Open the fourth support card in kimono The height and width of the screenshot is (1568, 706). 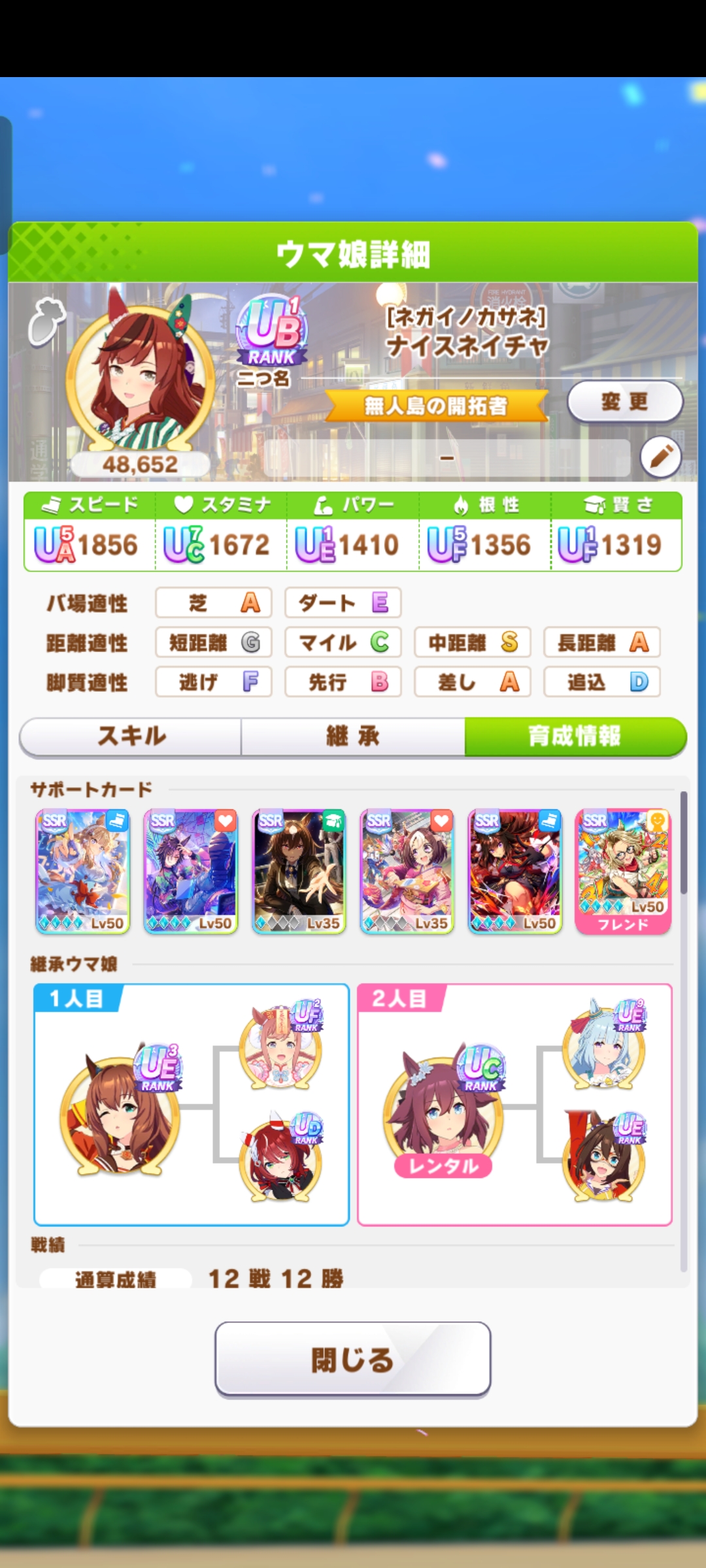pos(407,872)
